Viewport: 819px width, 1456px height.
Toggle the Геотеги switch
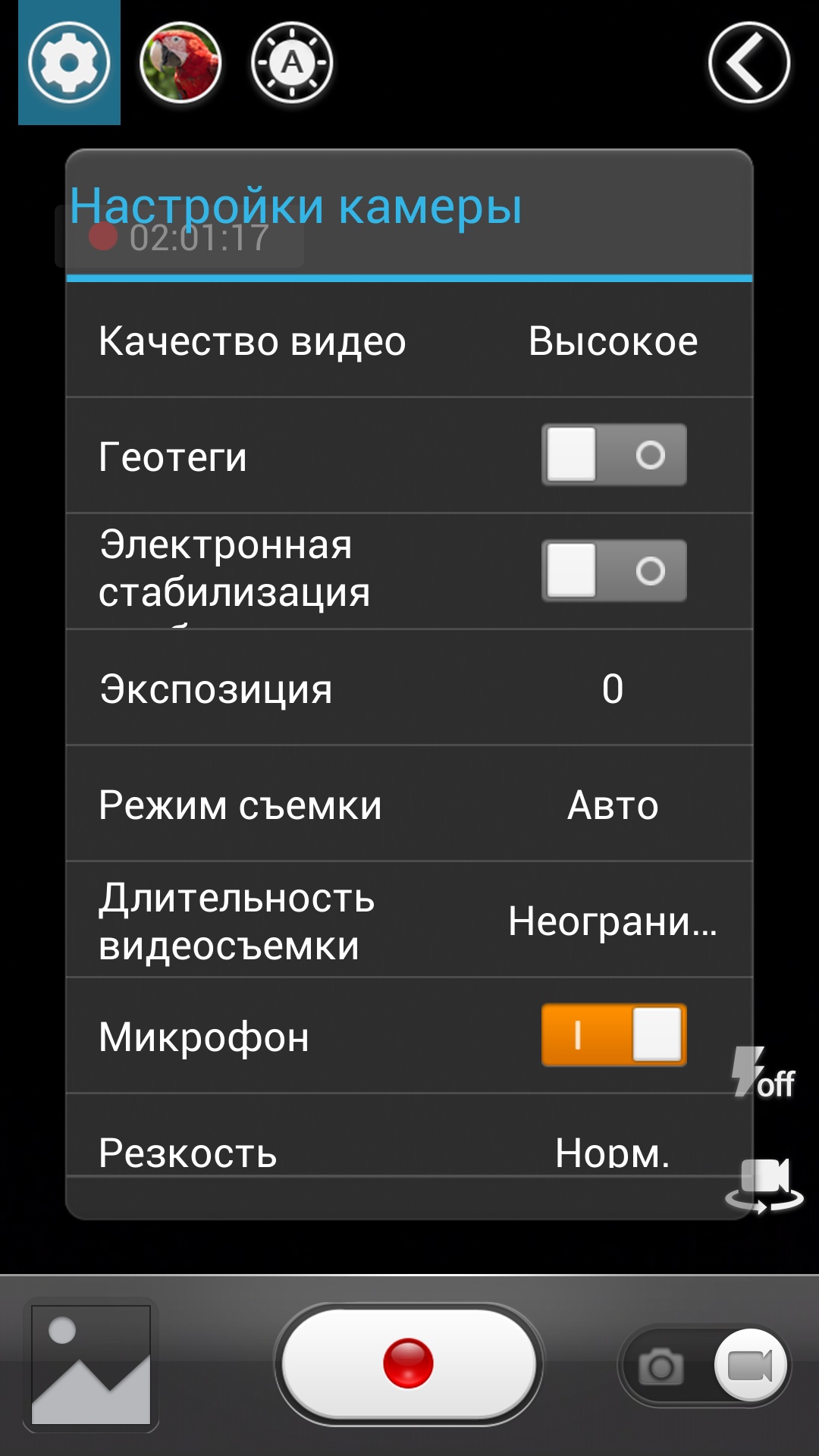613,455
